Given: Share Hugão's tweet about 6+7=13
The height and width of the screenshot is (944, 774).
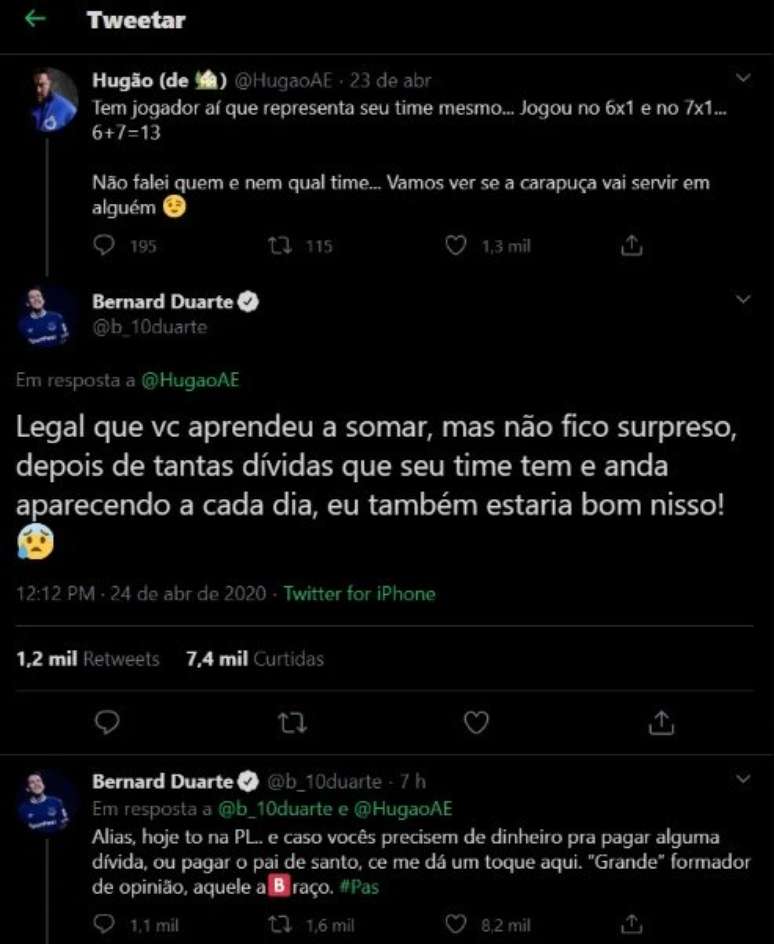Looking at the screenshot, I should tap(631, 245).
